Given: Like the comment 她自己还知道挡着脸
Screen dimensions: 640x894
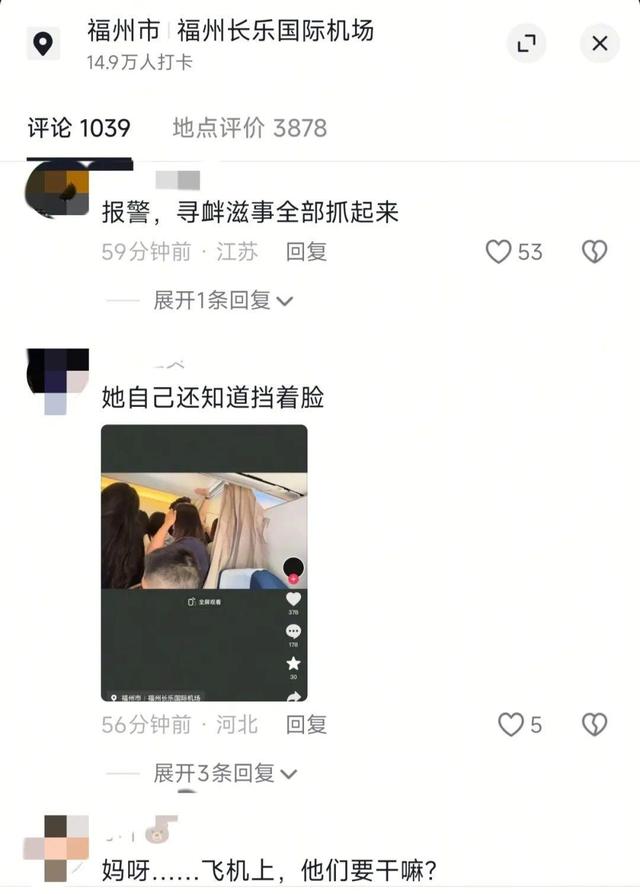Looking at the screenshot, I should (511, 724).
